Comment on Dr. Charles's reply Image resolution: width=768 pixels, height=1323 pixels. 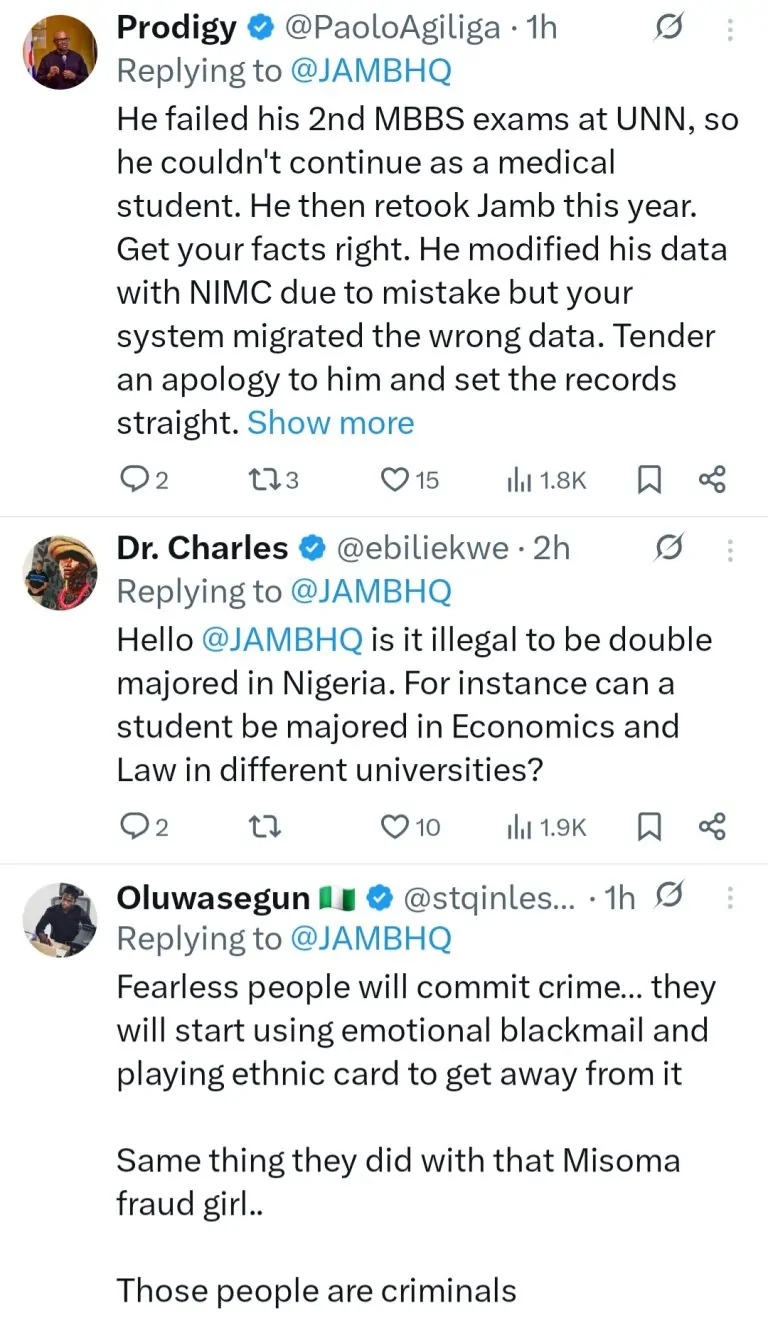click(x=133, y=827)
